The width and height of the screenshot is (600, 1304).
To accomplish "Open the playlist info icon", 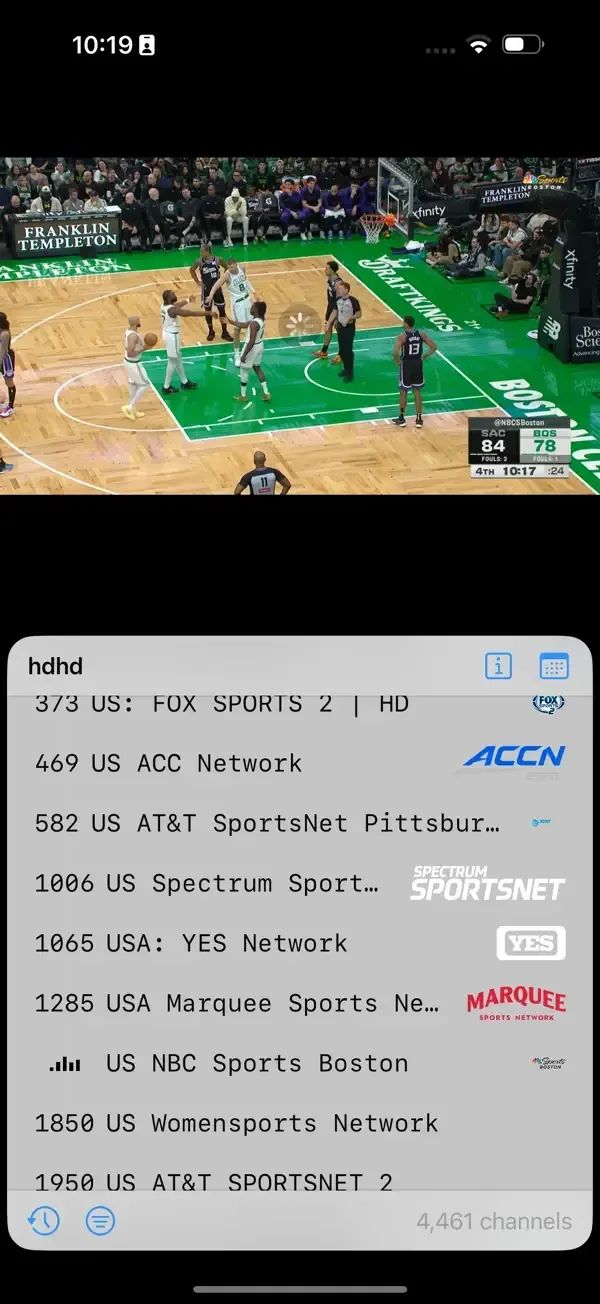I will tap(498, 666).
